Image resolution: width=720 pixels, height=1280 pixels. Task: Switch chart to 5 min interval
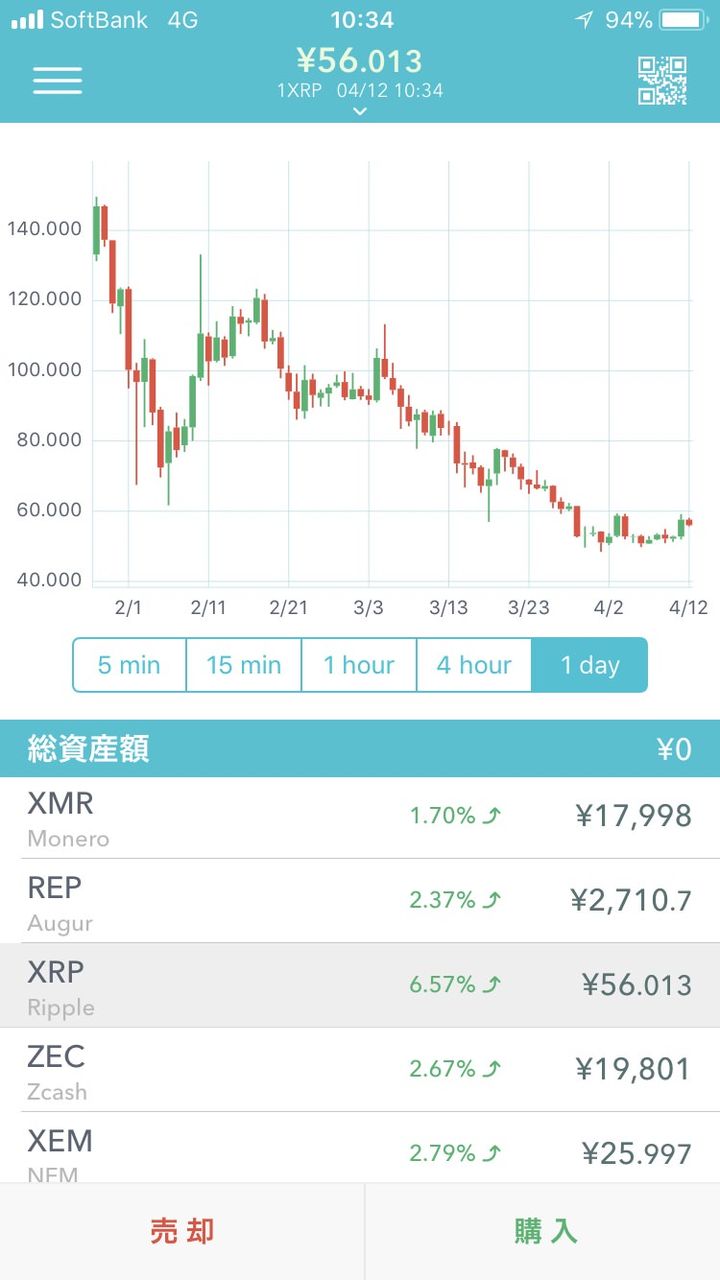[x=129, y=665]
